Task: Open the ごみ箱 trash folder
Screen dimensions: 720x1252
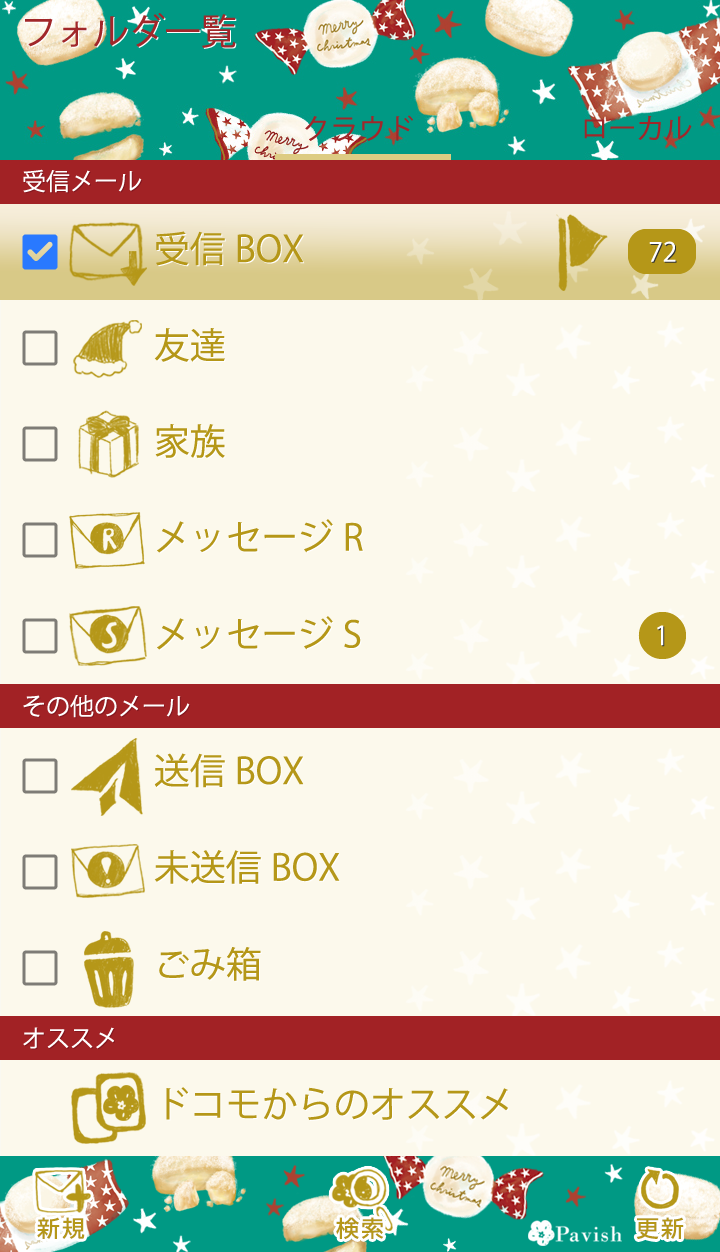Action: [209, 966]
